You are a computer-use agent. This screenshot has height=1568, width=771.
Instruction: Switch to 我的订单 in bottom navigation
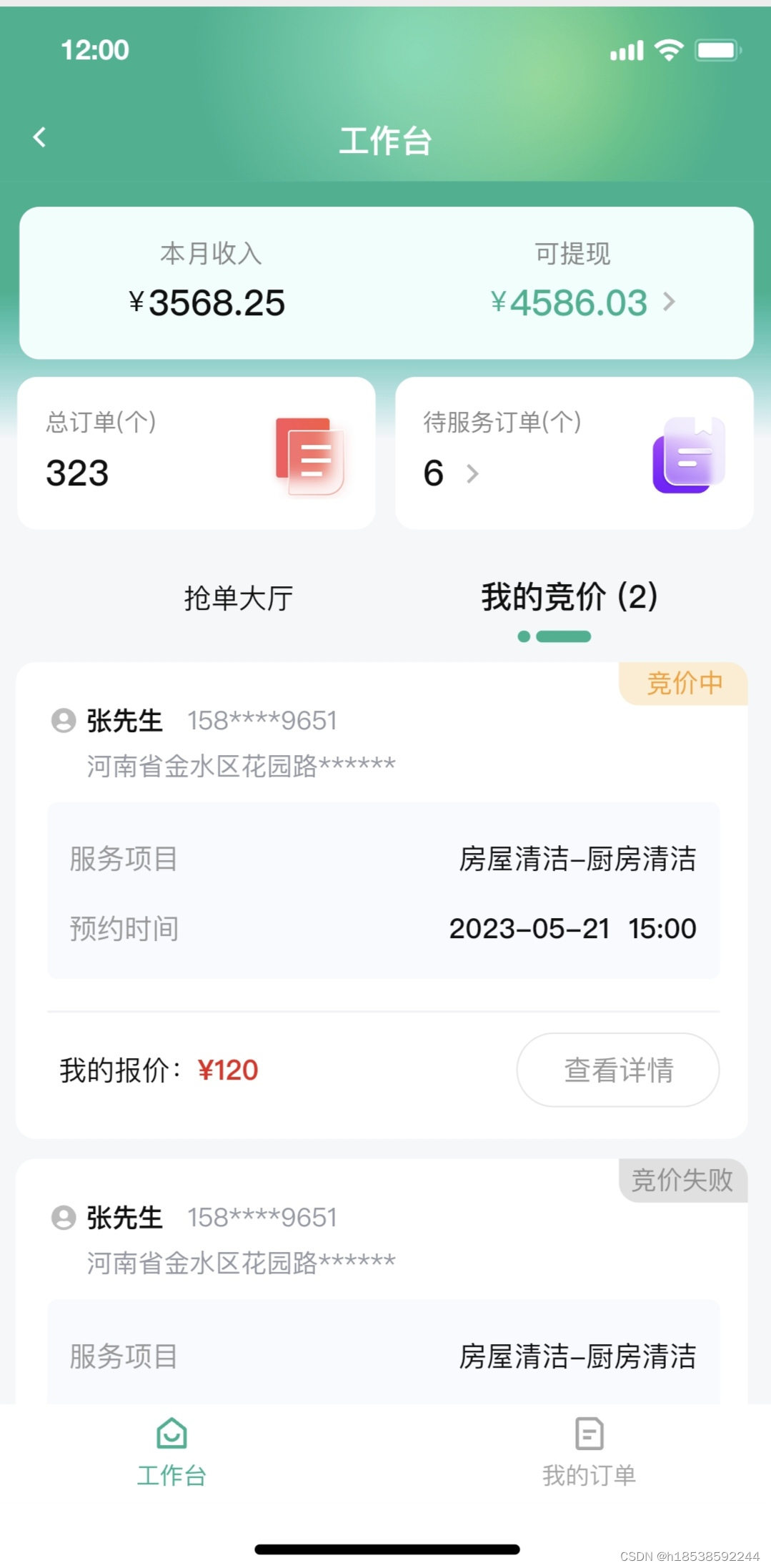tap(589, 1451)
